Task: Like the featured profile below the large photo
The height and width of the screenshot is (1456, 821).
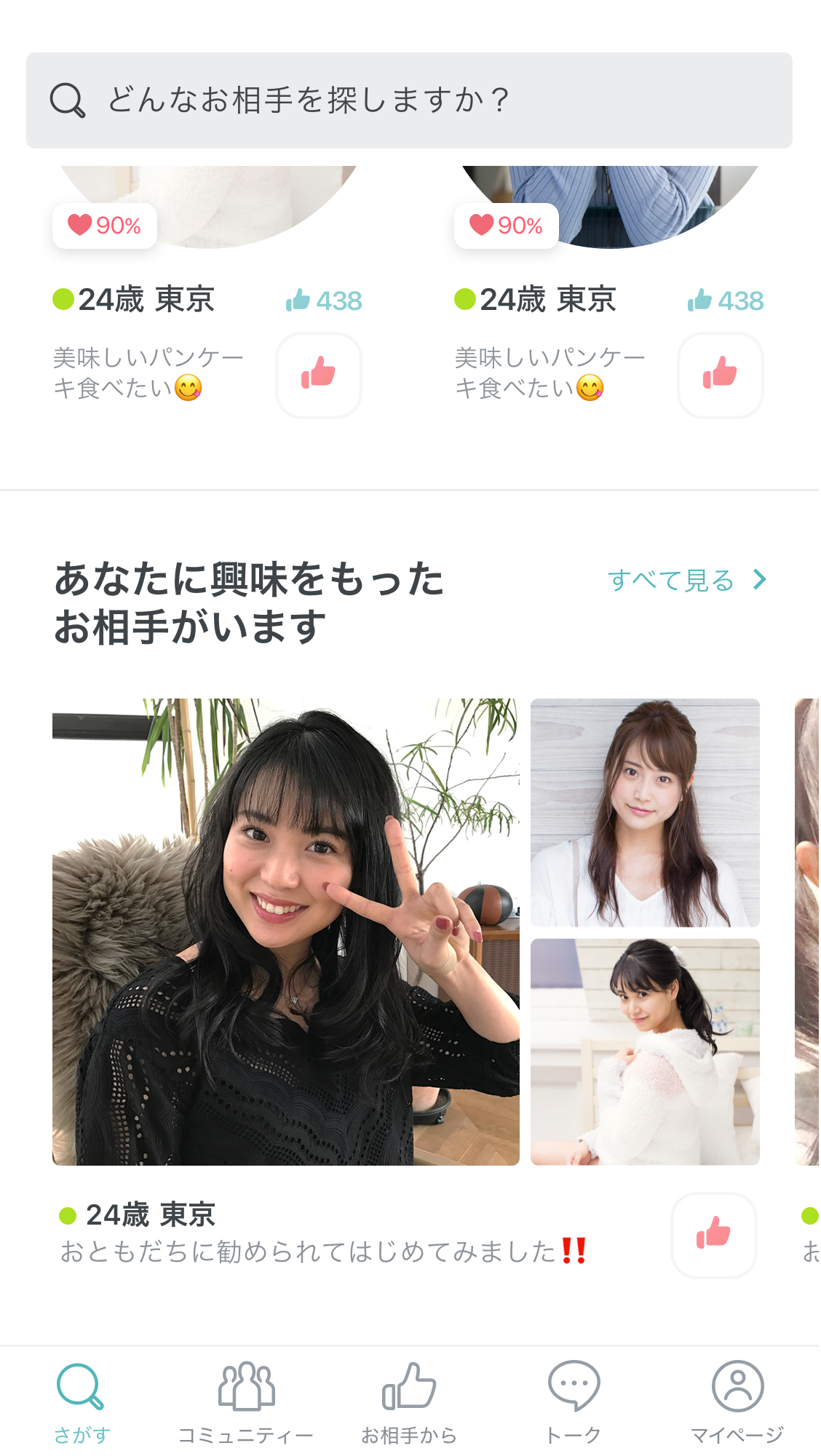Action: tap(714, 1235)
